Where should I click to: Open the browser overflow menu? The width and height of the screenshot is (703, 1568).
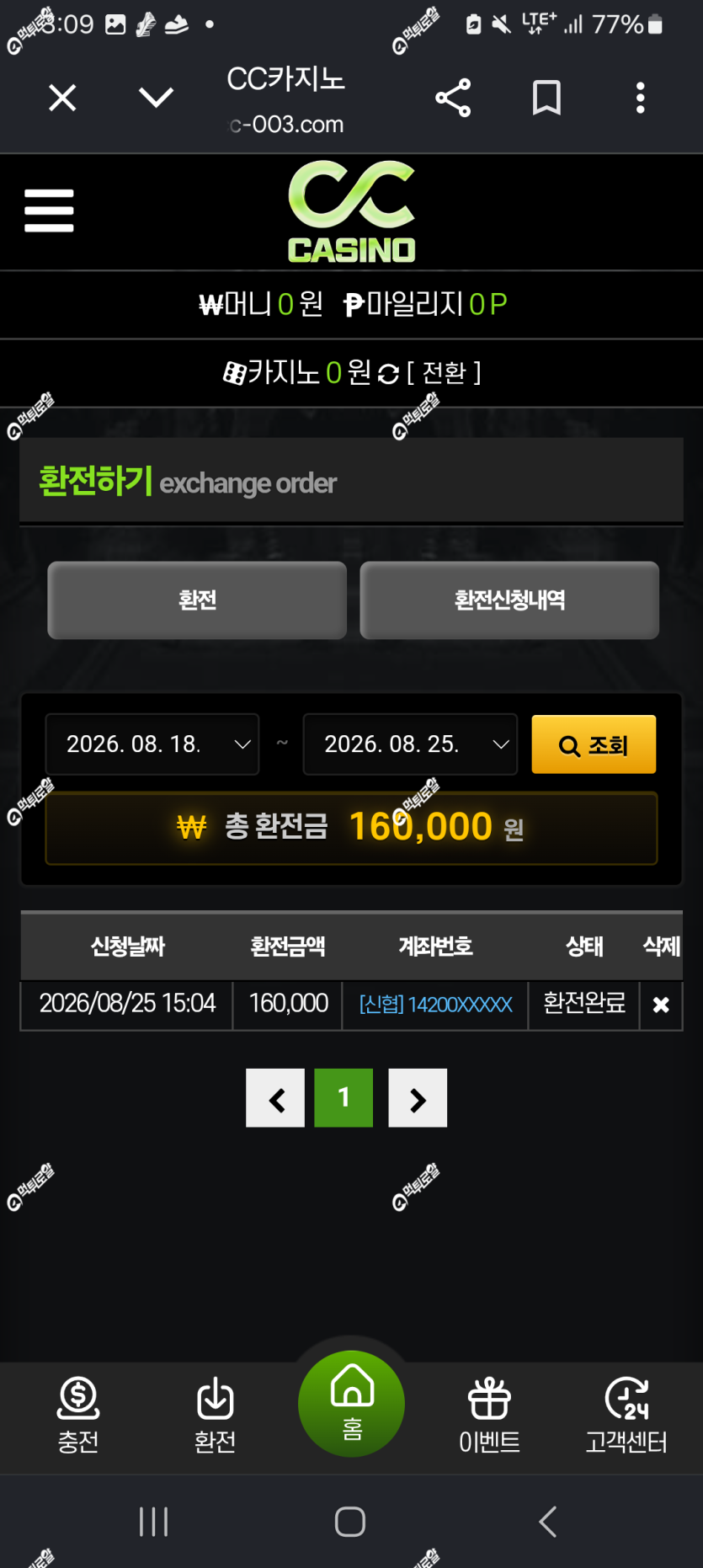pos(641,98)
